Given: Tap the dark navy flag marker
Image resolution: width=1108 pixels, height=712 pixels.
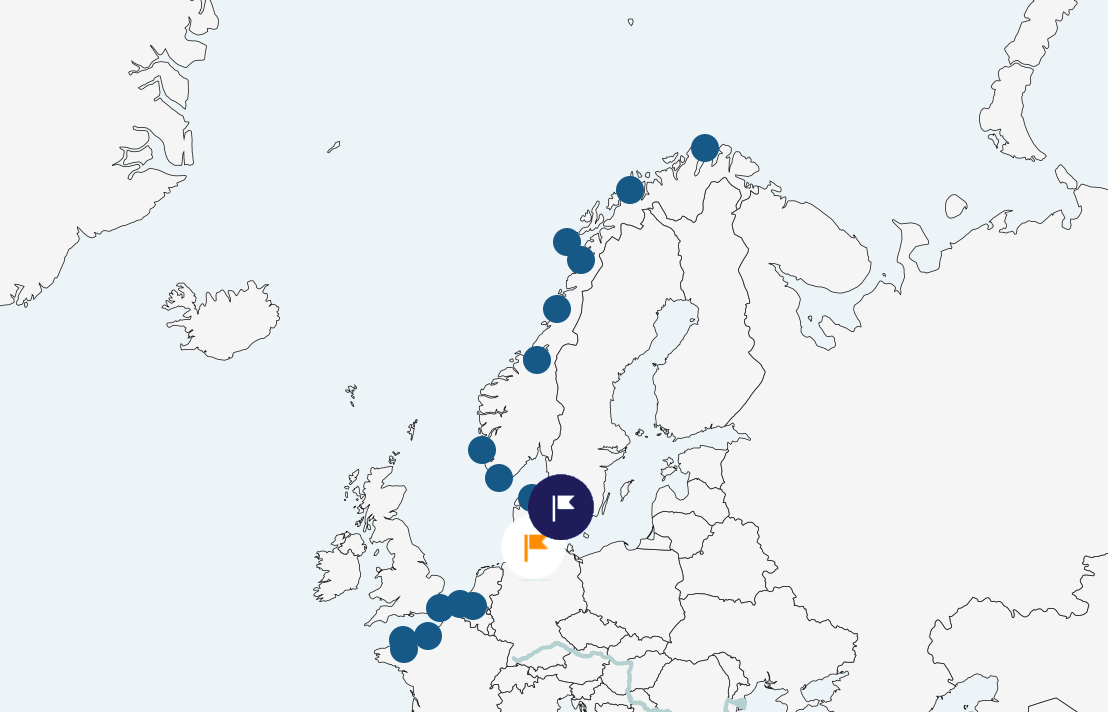Looking at the screenshot, I should [561, 507].
